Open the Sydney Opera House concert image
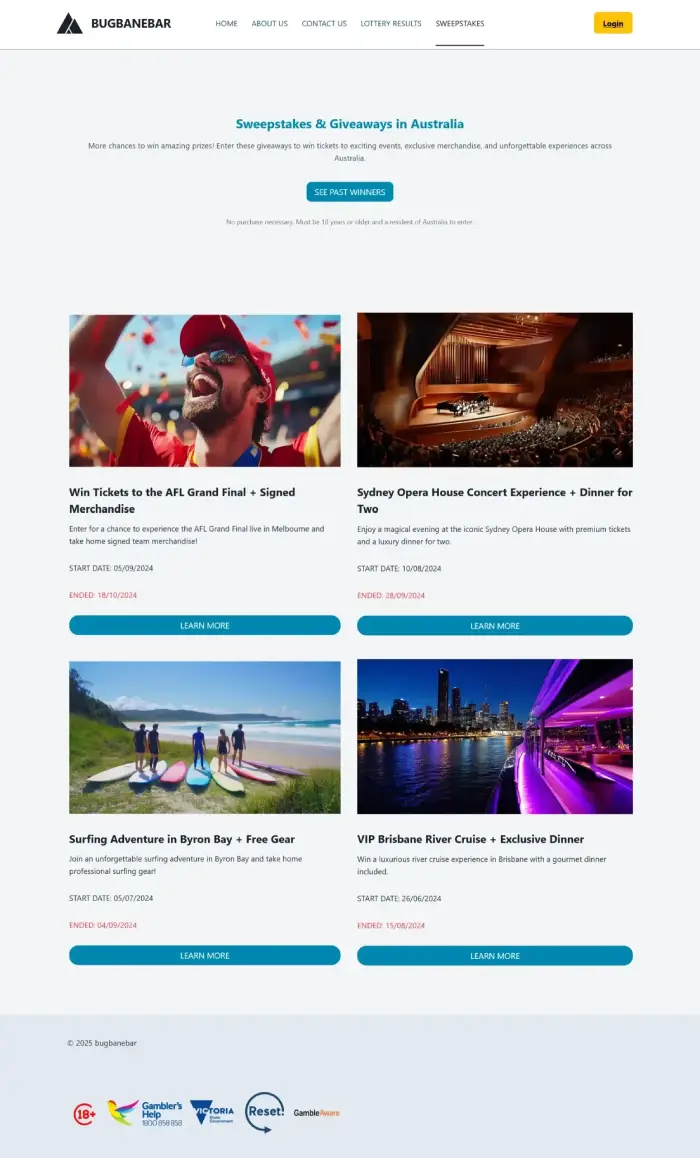 (x=494, y=390)
